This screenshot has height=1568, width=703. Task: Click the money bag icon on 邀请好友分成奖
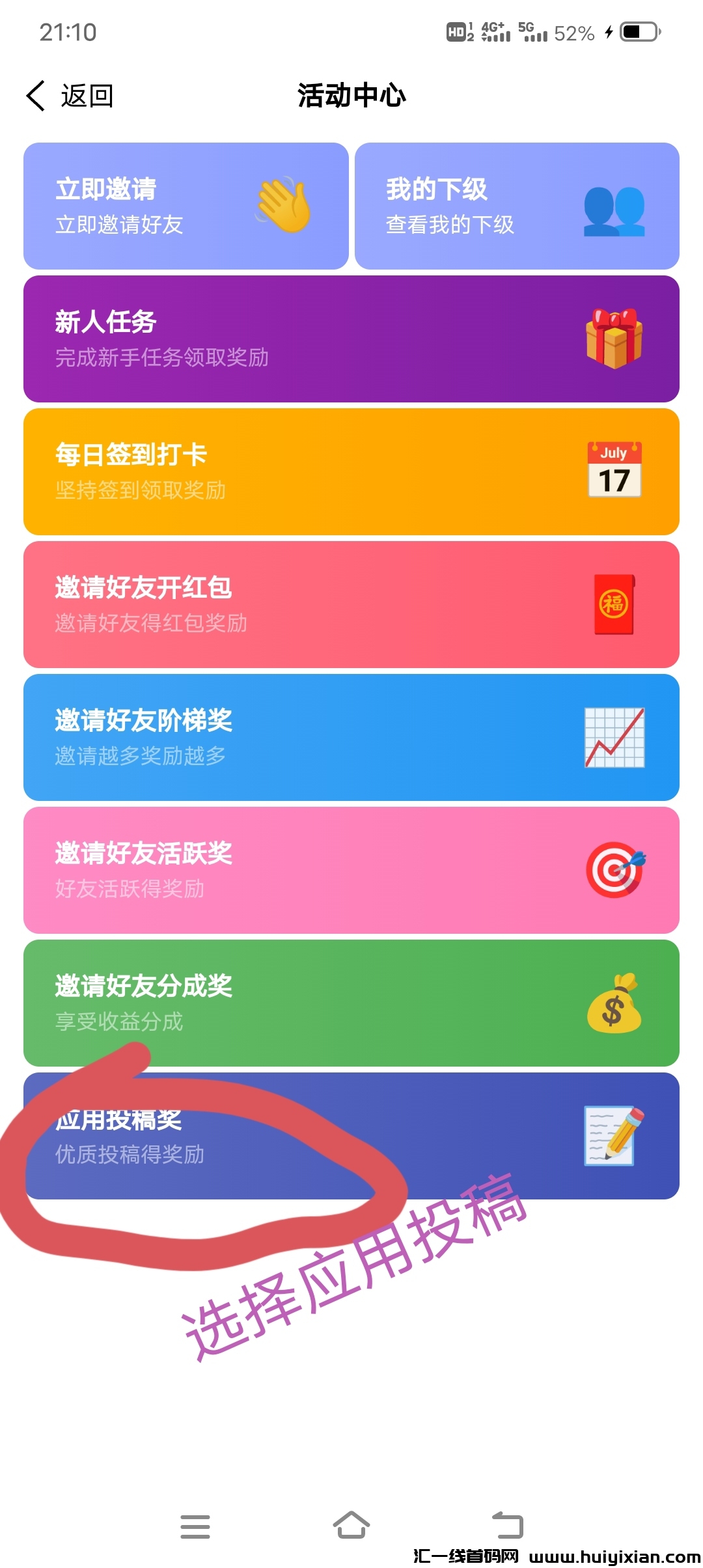coord(614,1003)
